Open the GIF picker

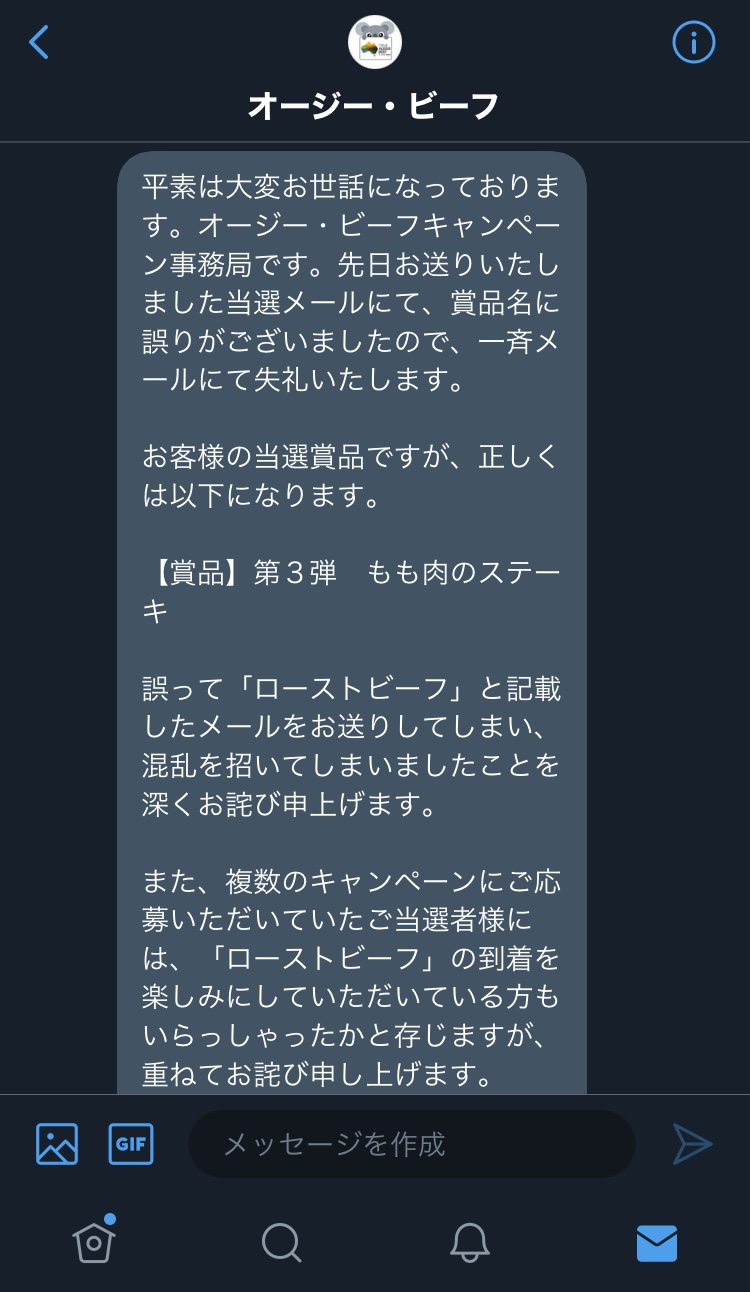coord(131,1144)
